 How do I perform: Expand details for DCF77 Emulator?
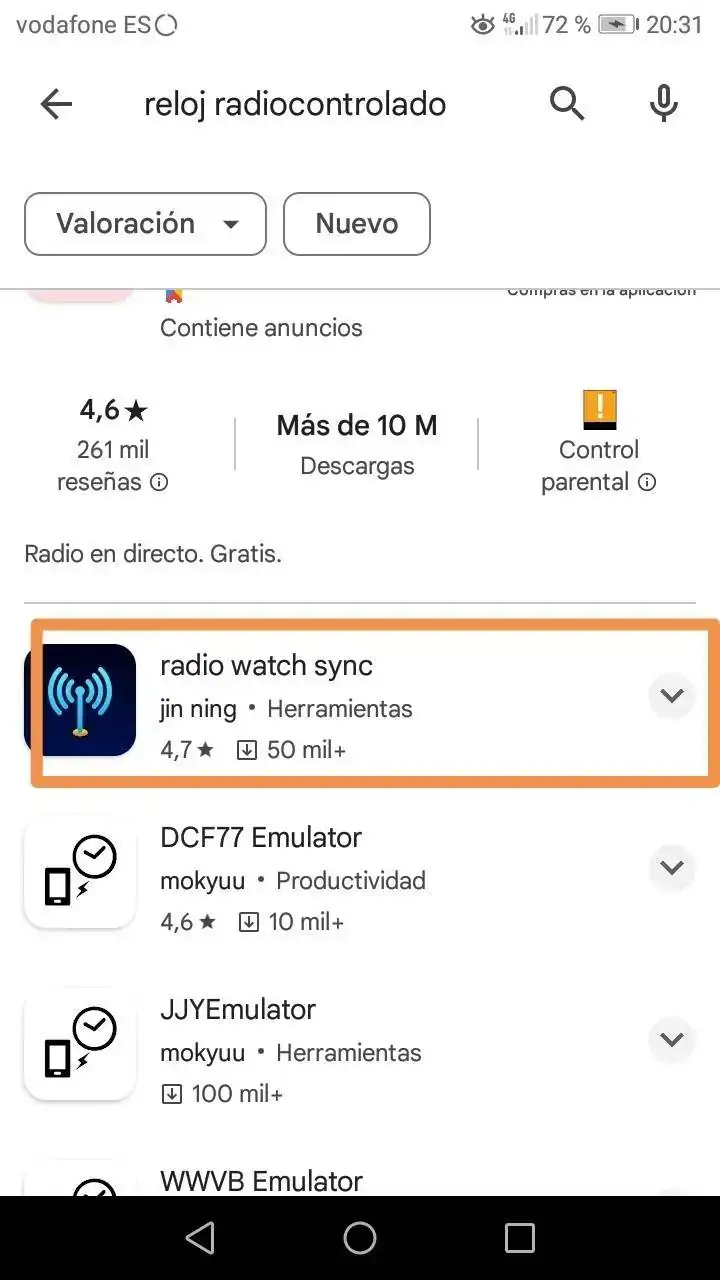tap(671, 867)
